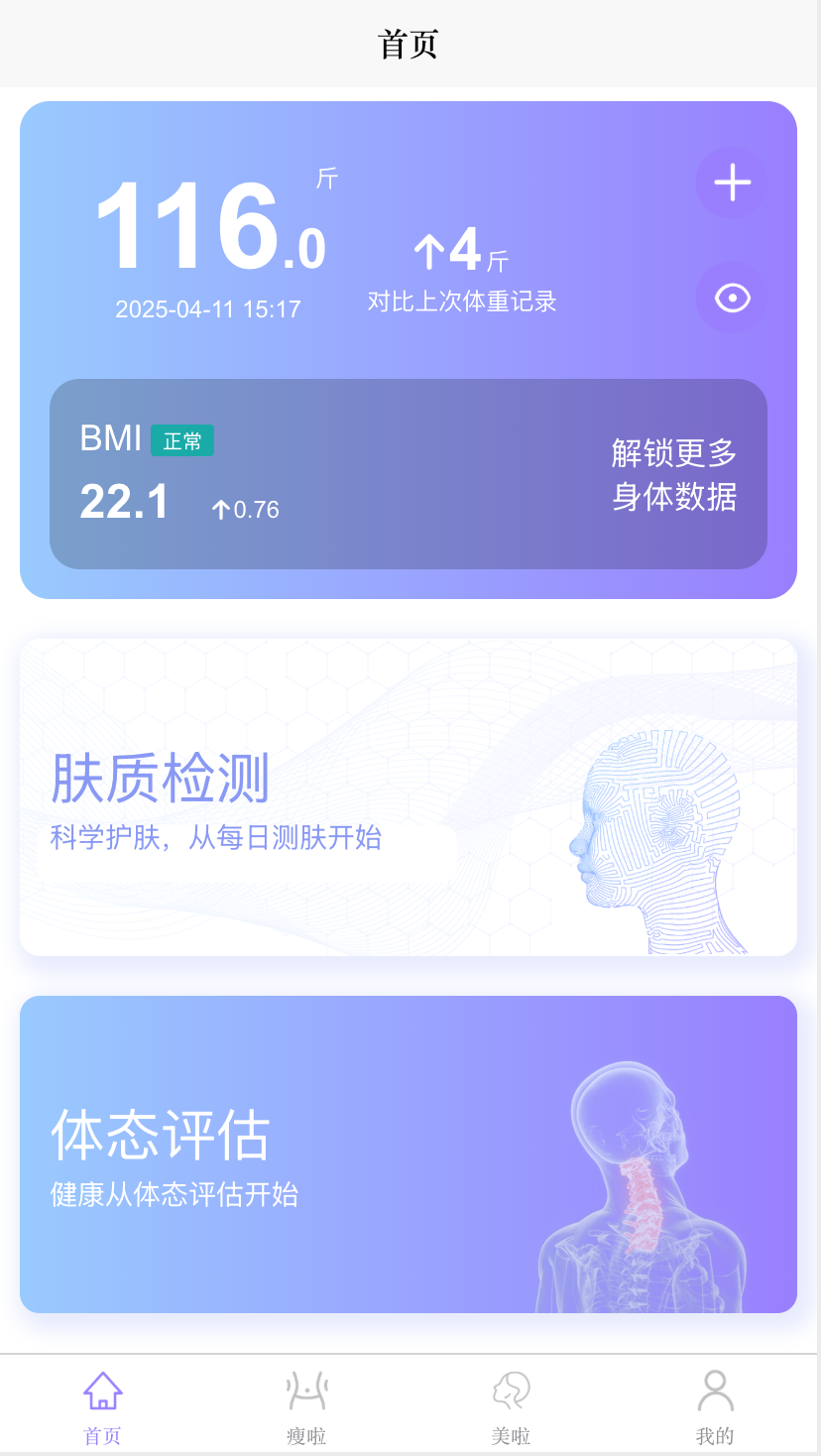The width and height of the screenshot is (821, 1456).
Task: Click the plus icon to add weight record
Action: click(x=731, y=182)
